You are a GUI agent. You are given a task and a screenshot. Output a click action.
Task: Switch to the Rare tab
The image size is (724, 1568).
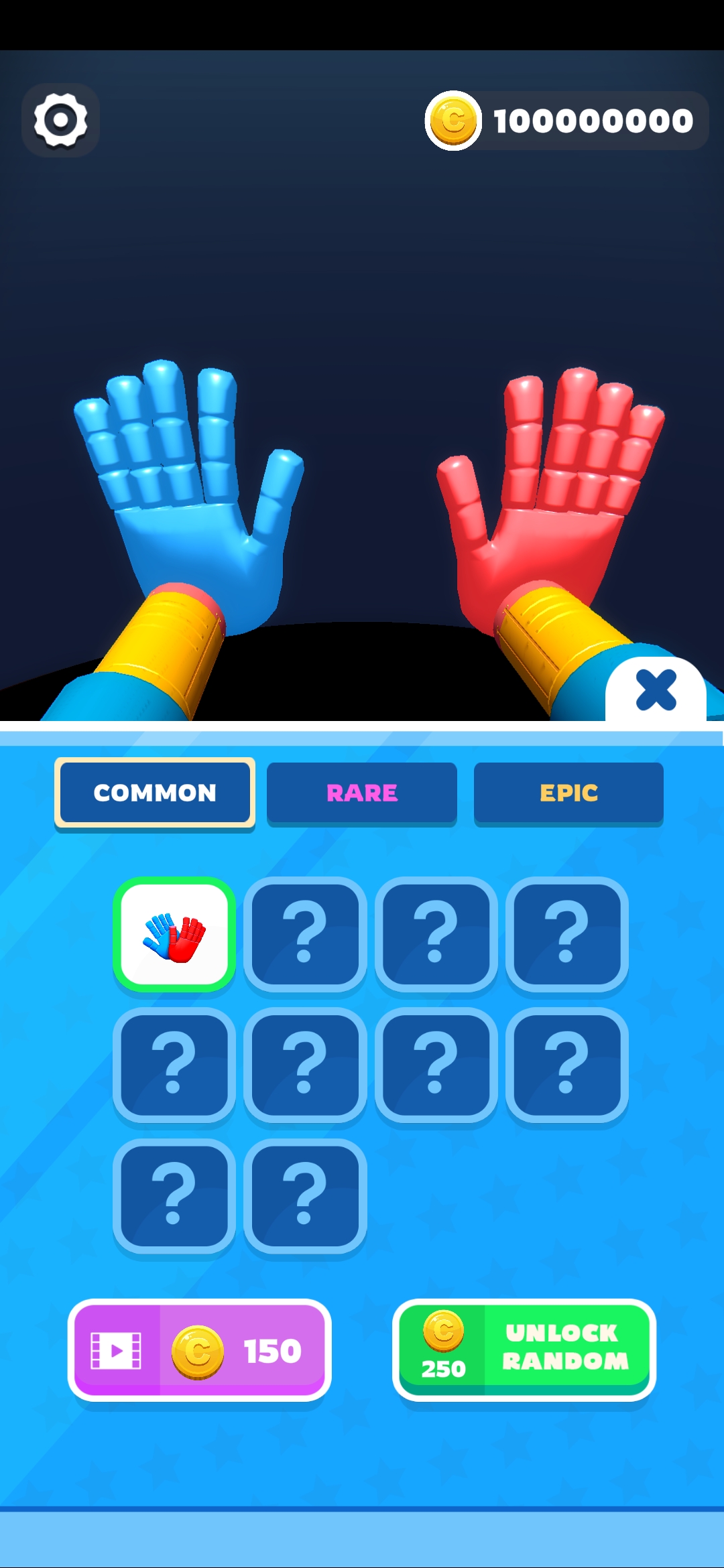[362, 793]
